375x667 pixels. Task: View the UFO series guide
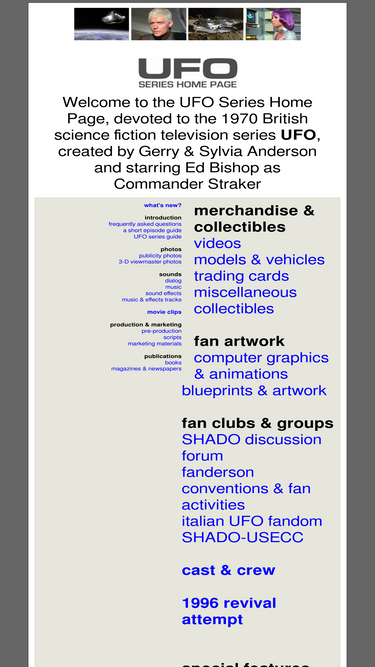158,237
